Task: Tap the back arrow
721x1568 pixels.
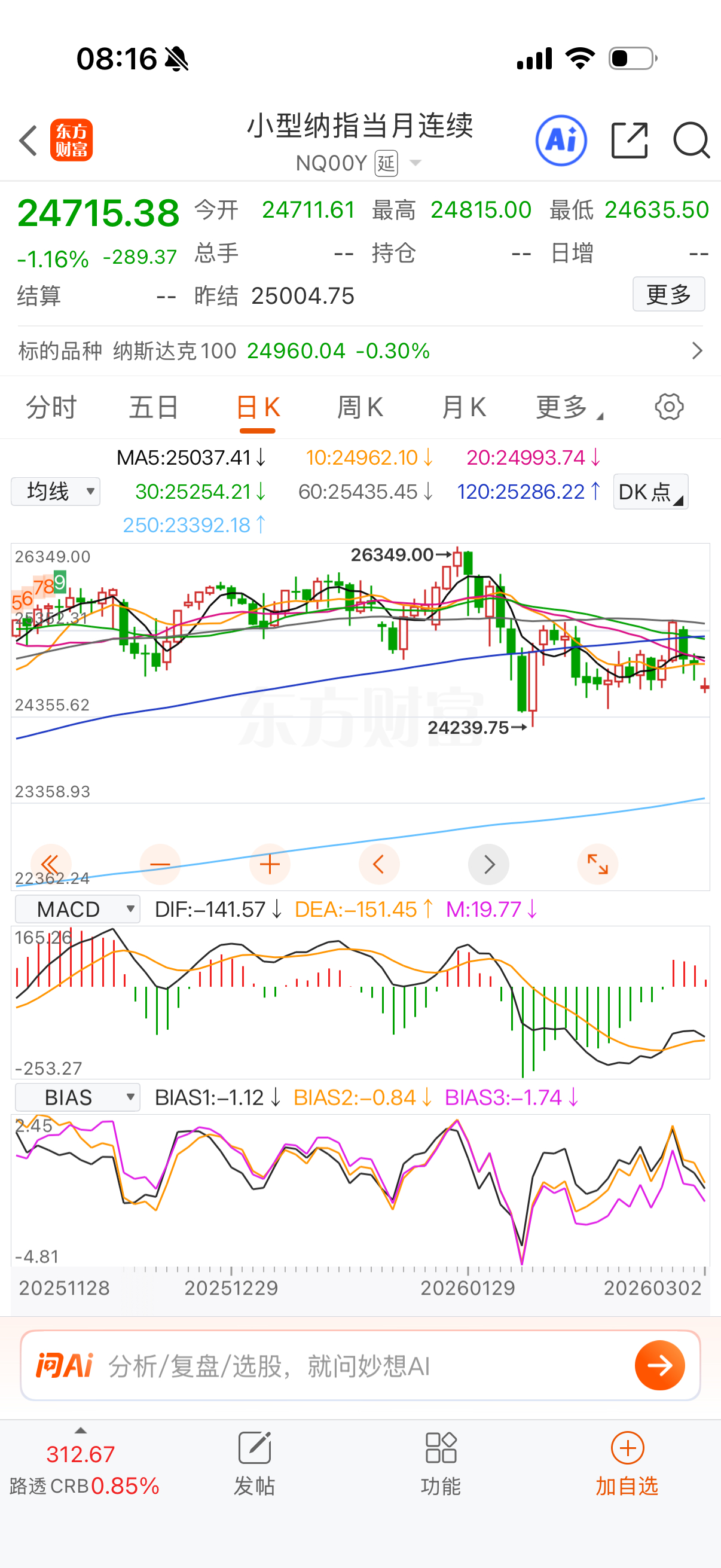Action: 28,140
